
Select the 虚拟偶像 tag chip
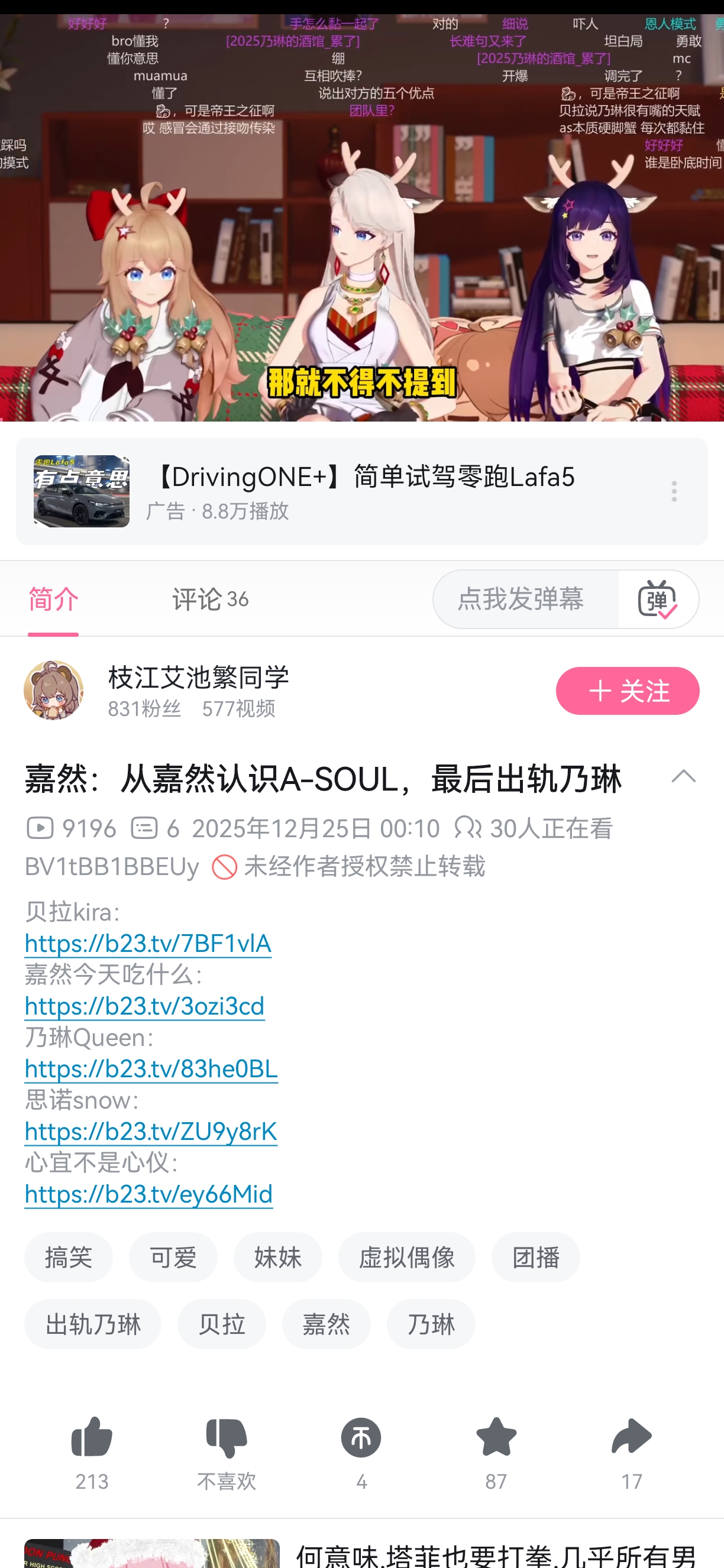pyautogui.click(x=406, y=1257)
